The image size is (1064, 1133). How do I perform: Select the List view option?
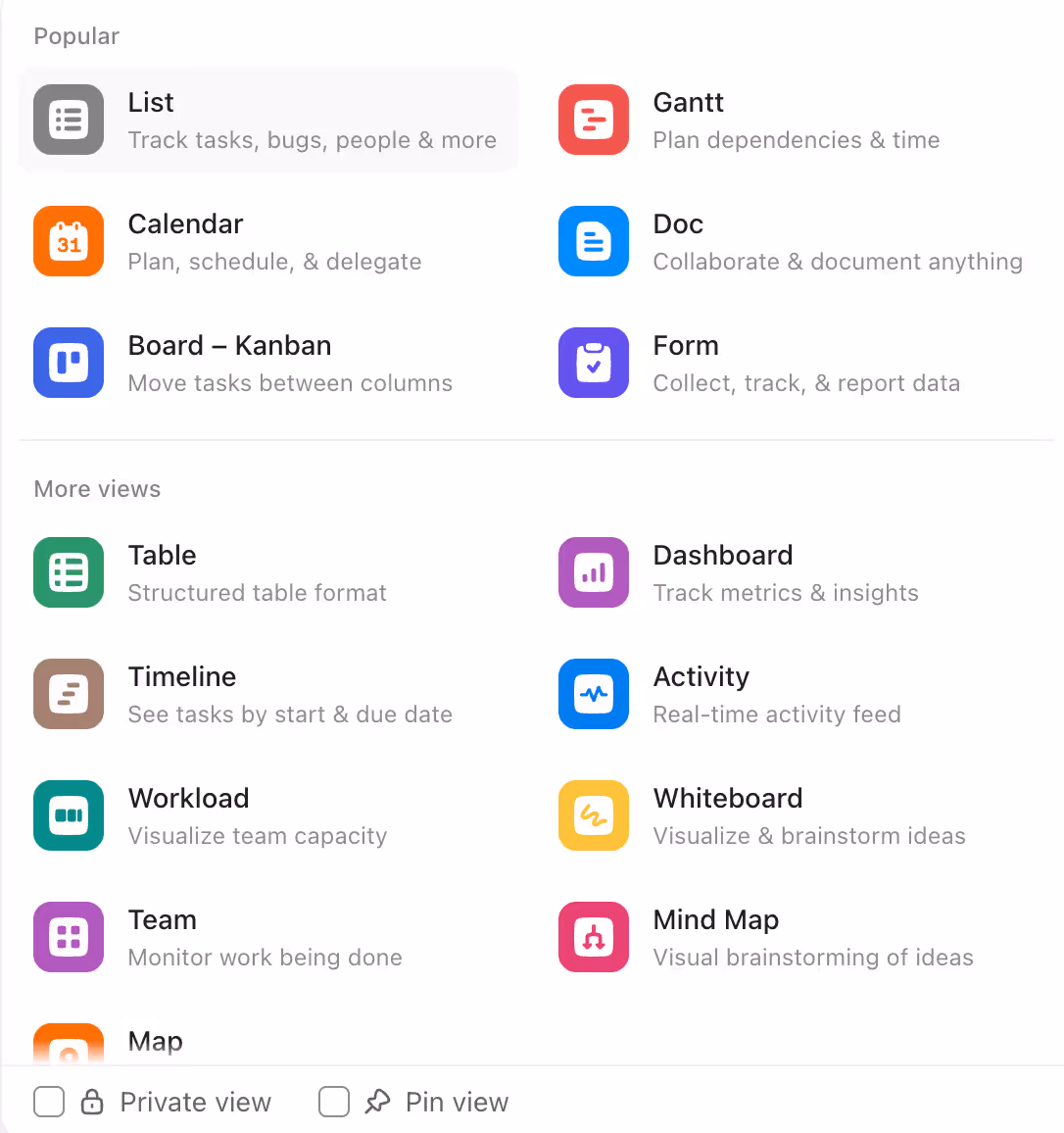[x=266, y=121]
